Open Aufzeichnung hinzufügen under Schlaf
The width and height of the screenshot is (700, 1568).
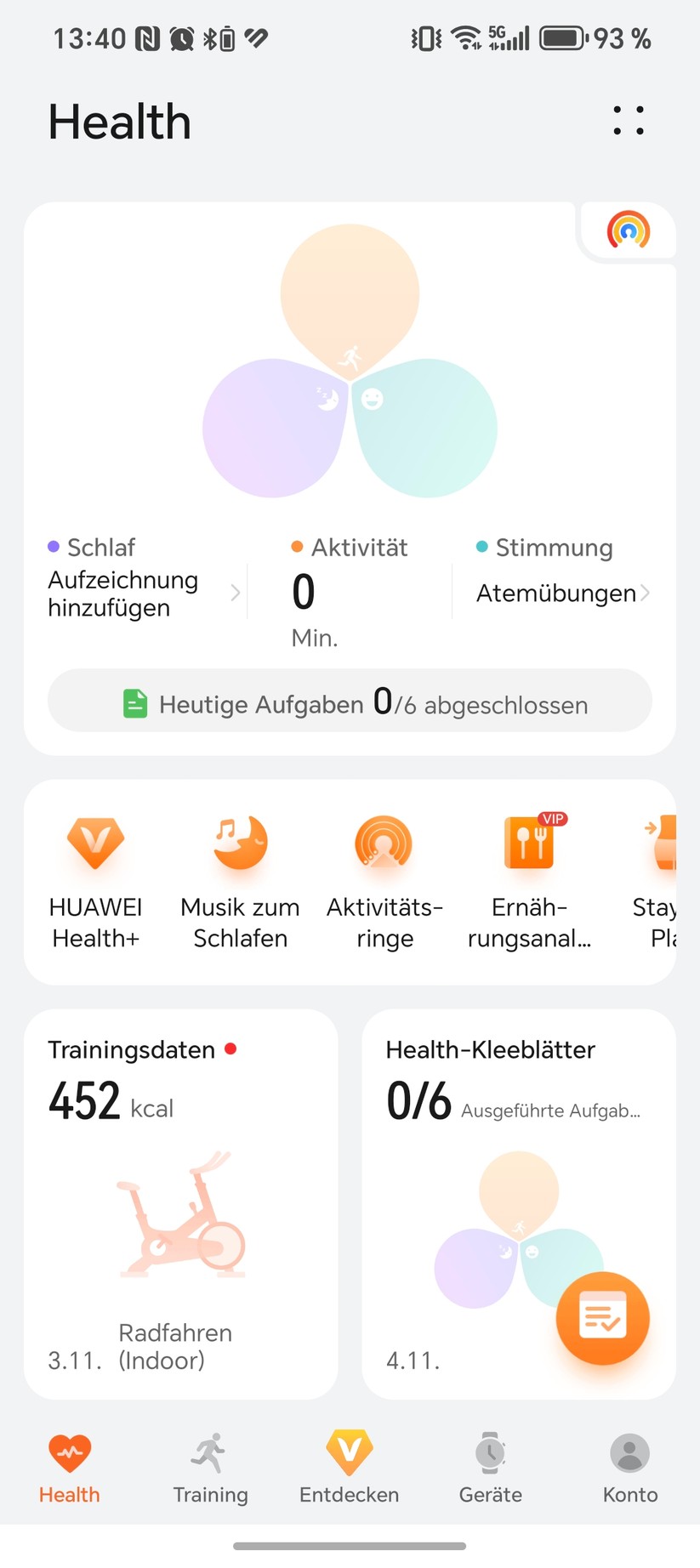122,594
